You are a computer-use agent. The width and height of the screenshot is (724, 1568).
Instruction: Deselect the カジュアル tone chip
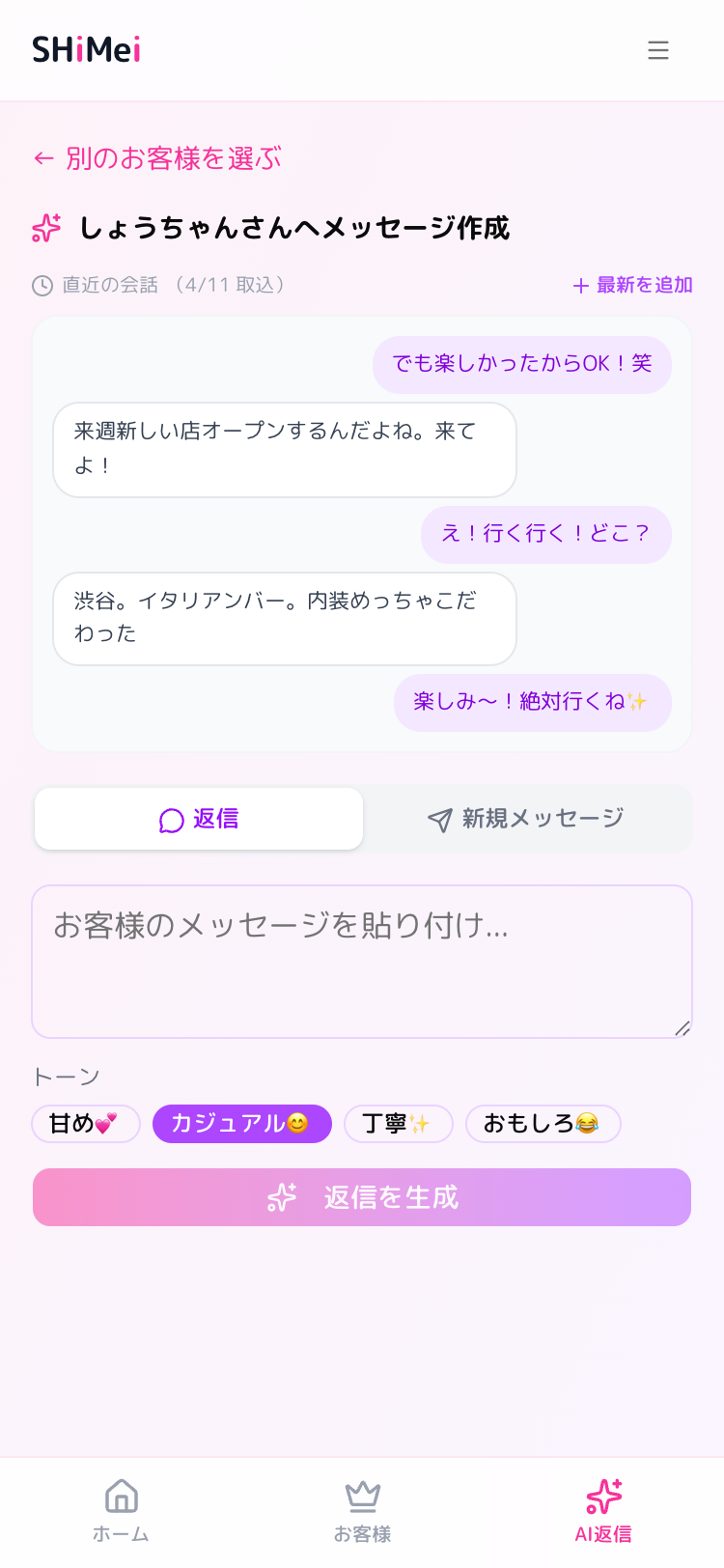point(241,1124)
